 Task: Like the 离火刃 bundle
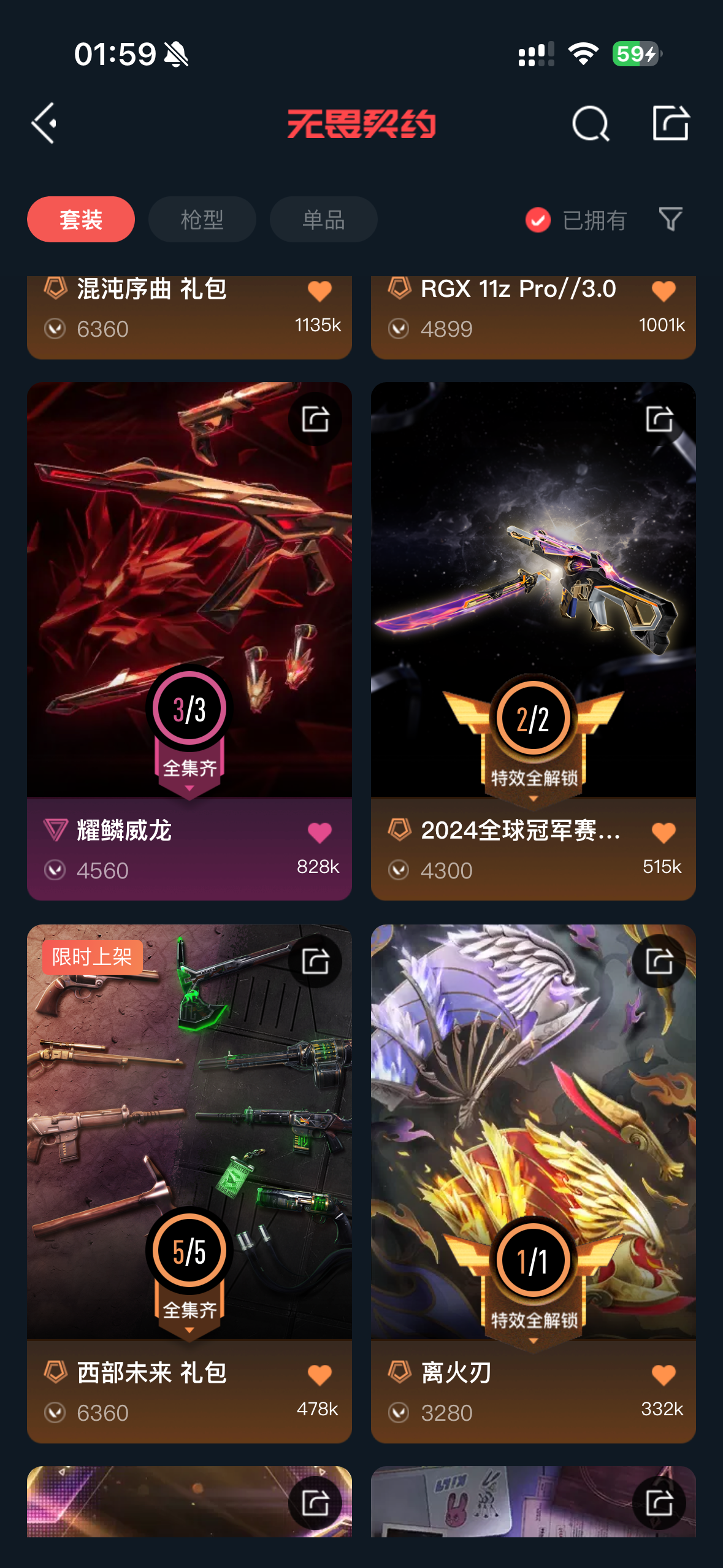tap(664, 1375)
